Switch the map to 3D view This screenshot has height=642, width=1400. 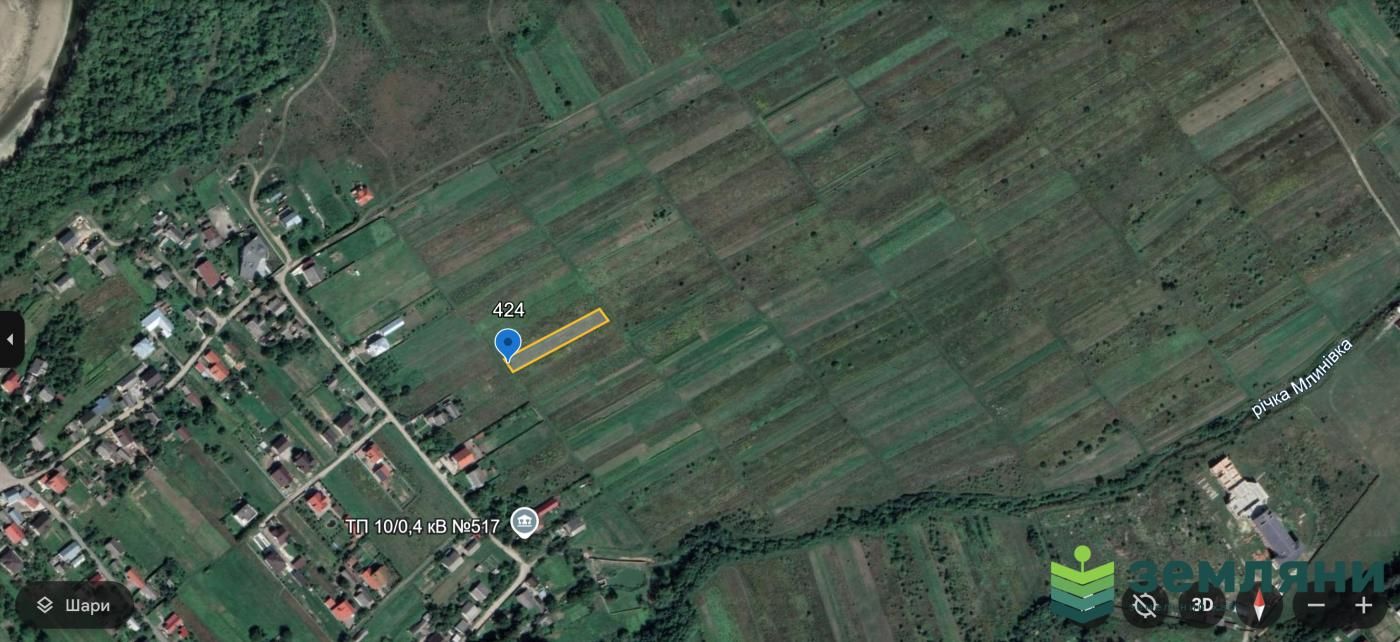pyautogui.click(x=1202, y=605)
